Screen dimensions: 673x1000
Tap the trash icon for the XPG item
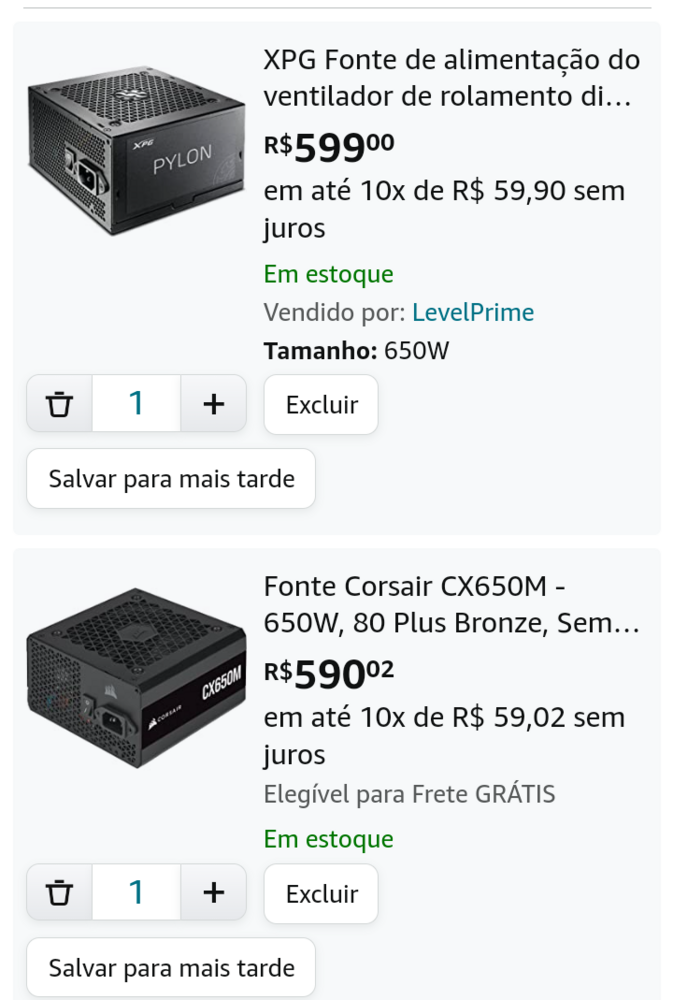(x=60, y=404)
